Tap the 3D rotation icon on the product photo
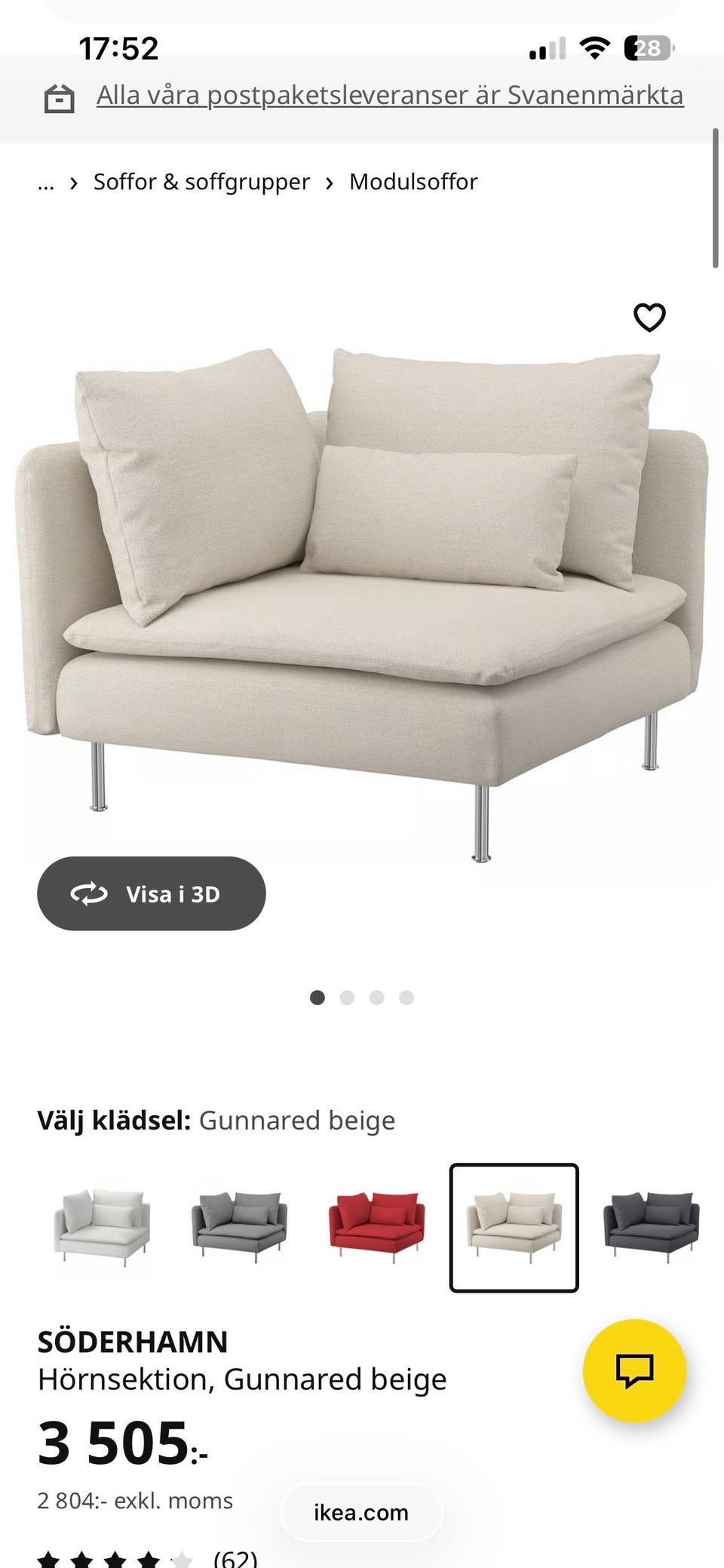This screenshot has width=724, height=1568. click(x=90, y=893)
